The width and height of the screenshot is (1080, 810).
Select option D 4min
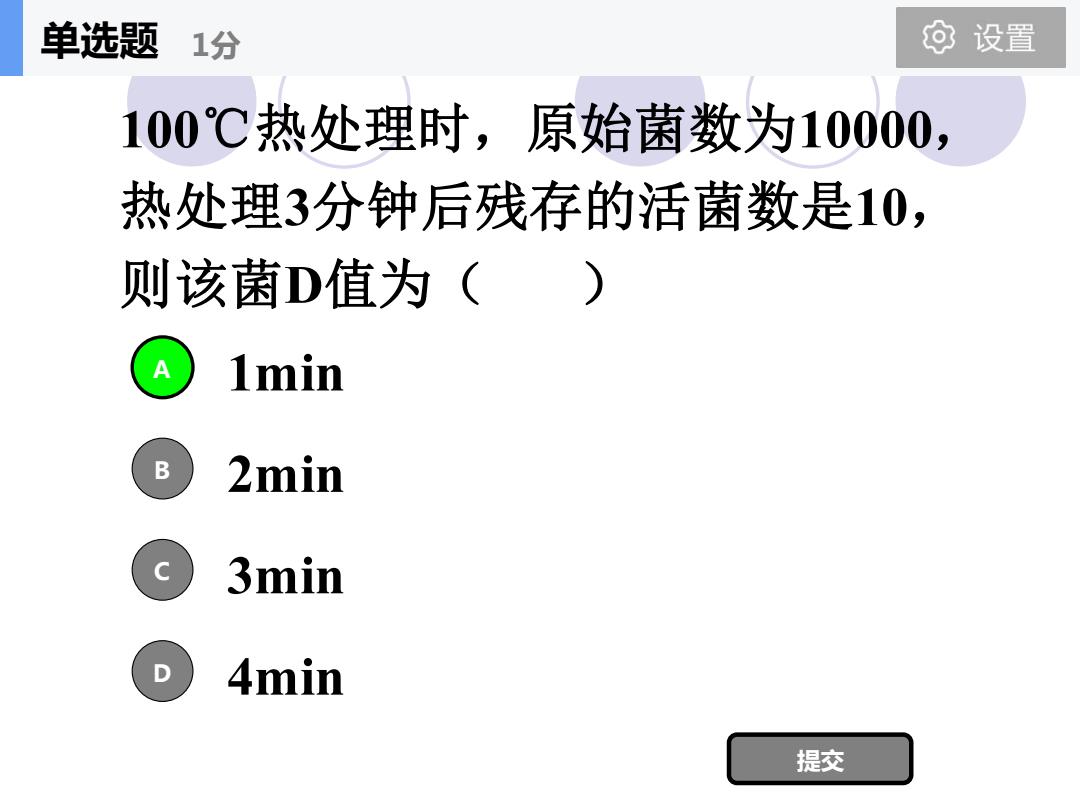(162, 672)
